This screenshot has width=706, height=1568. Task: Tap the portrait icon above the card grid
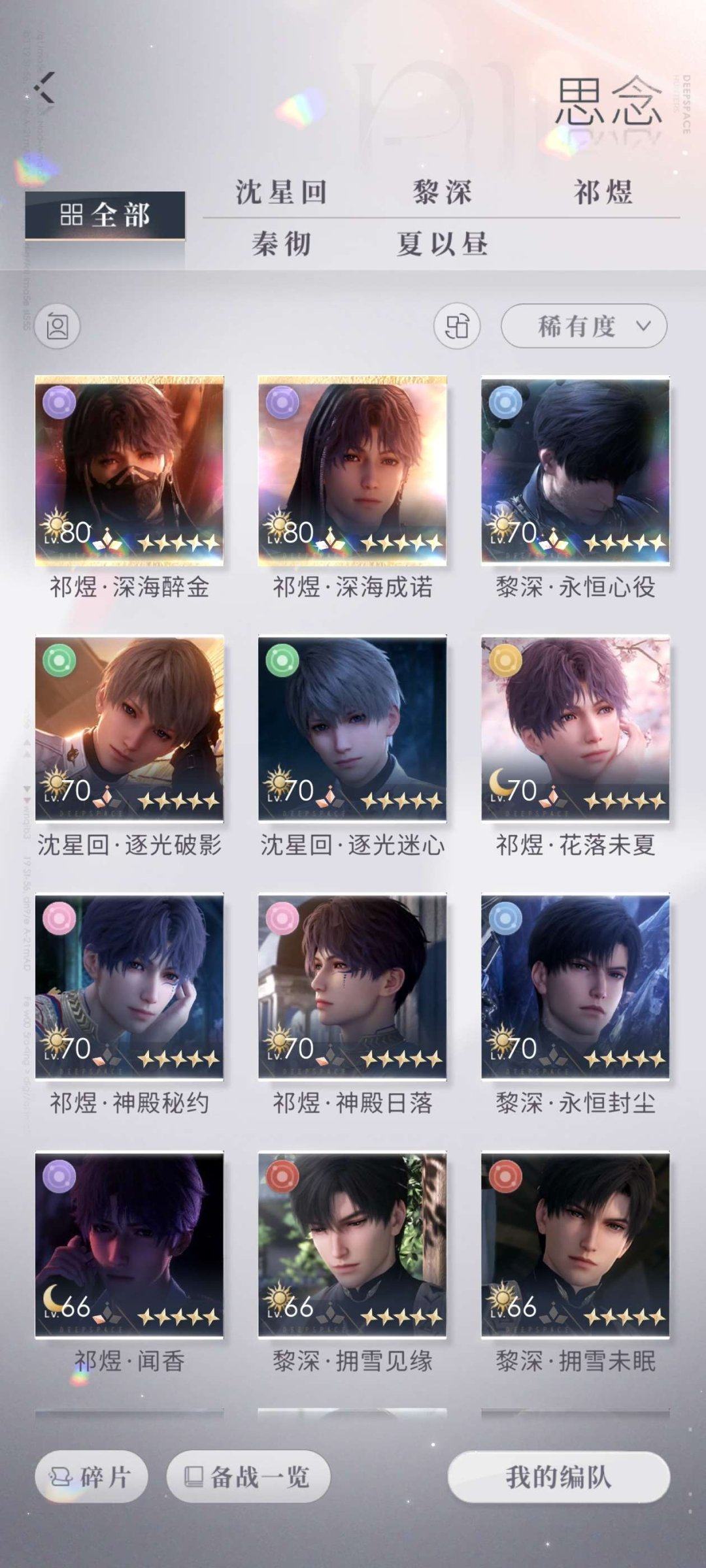click(58, 325)
